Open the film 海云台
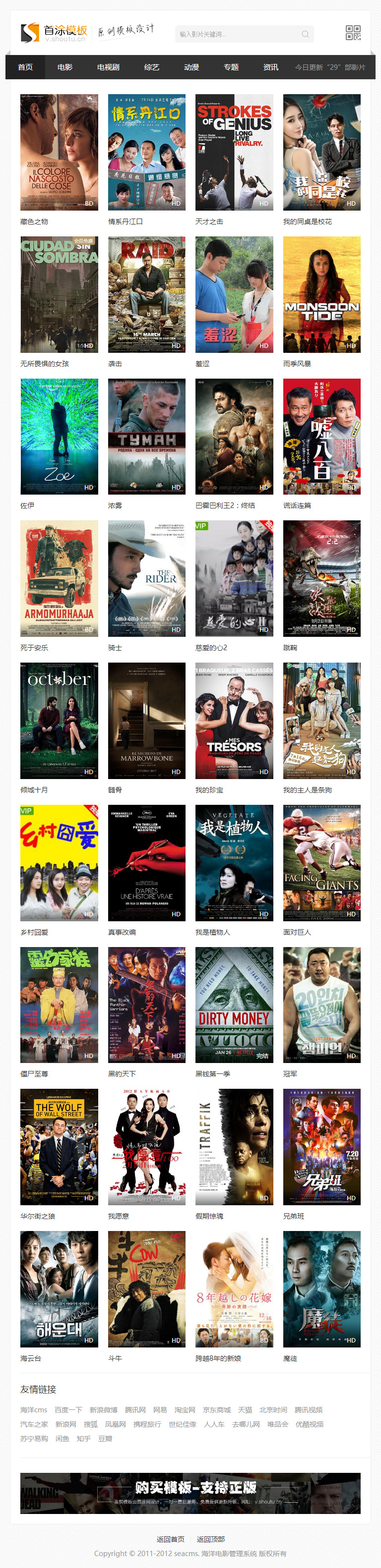381x1568 pixels. [x=59, y=1288]
